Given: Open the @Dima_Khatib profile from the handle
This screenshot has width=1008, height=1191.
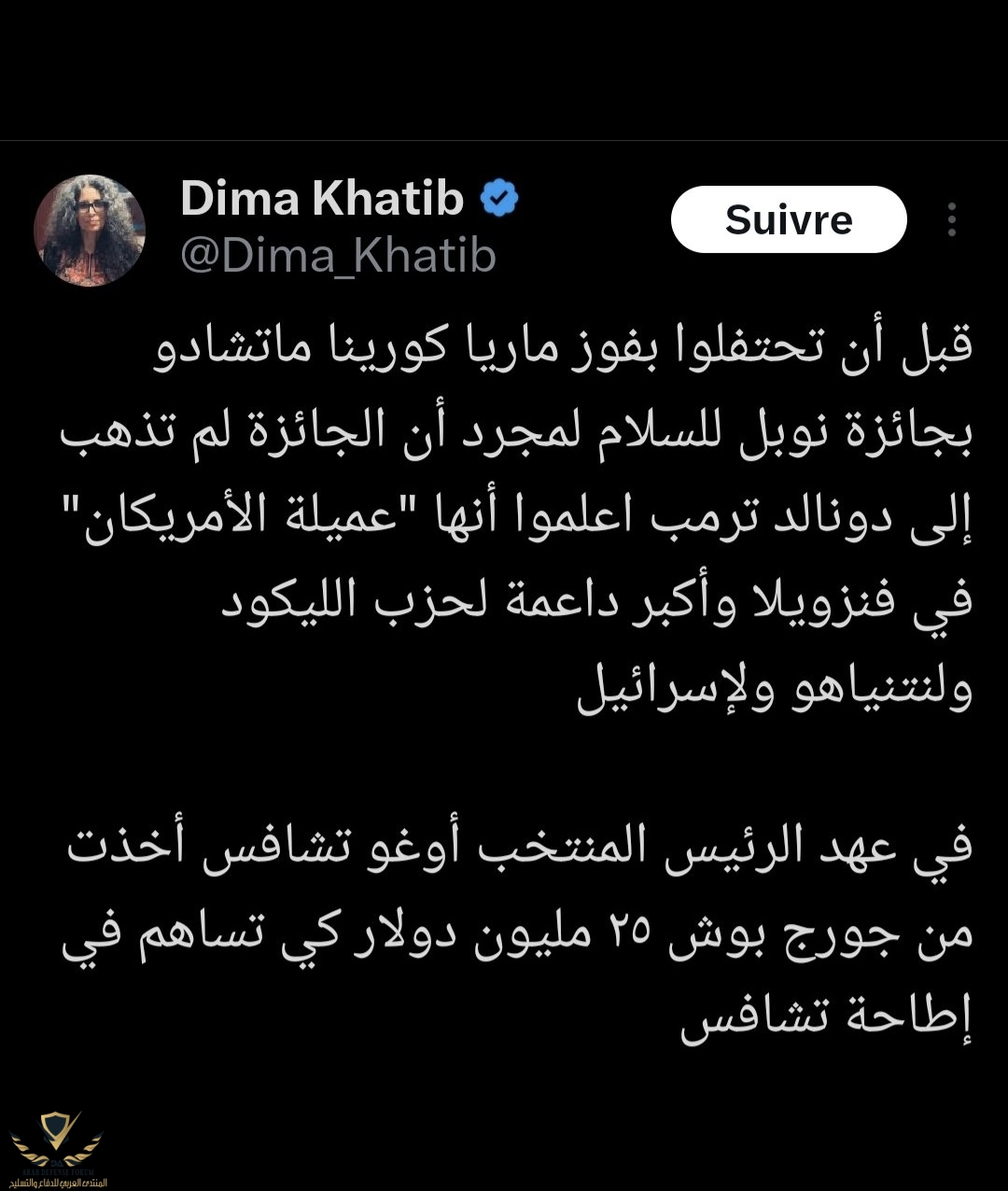Looking at the screenshot, I should pyautogui.click(x=338, y=257).
